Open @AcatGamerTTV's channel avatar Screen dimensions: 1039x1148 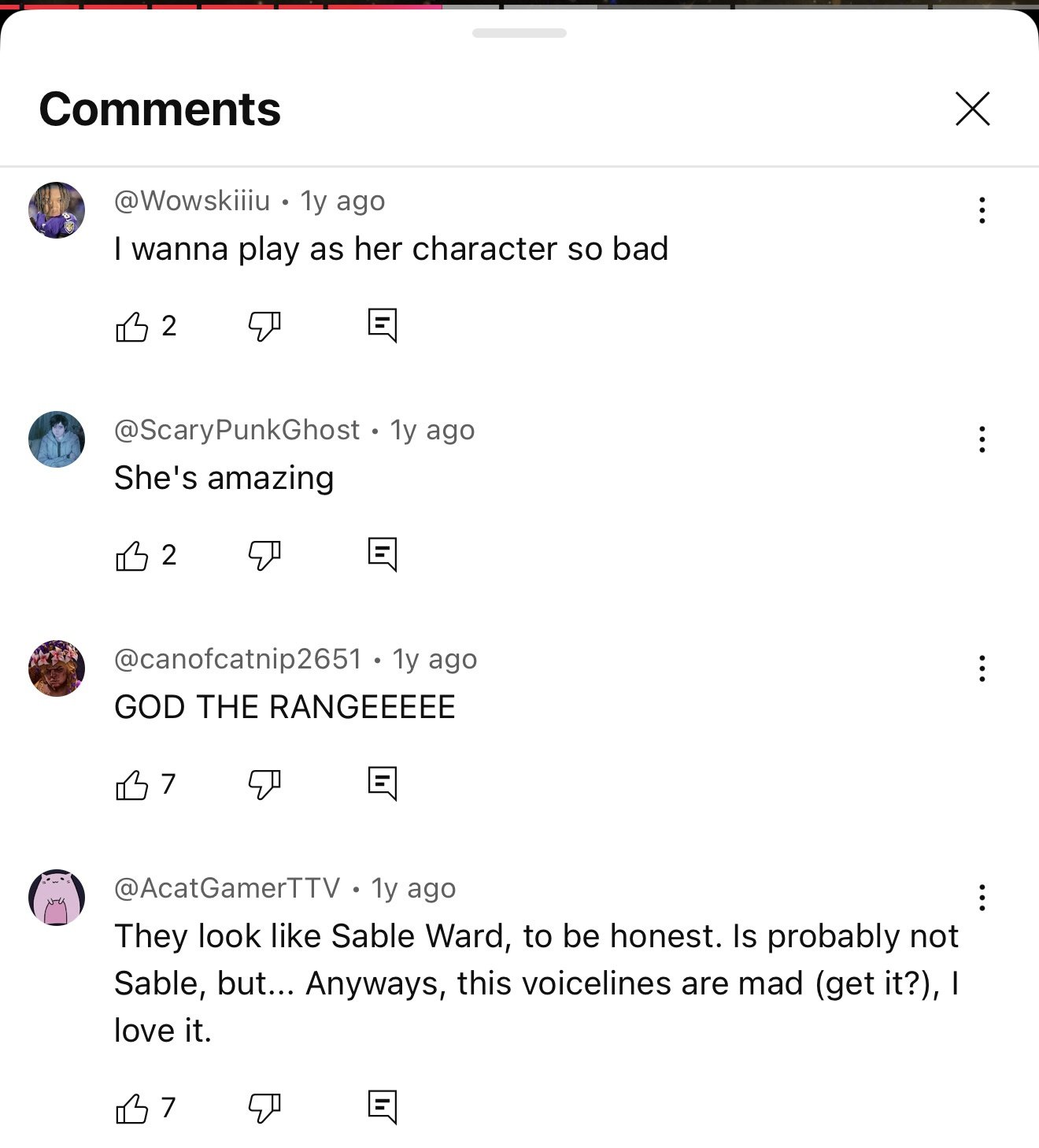tap(57, 898)
